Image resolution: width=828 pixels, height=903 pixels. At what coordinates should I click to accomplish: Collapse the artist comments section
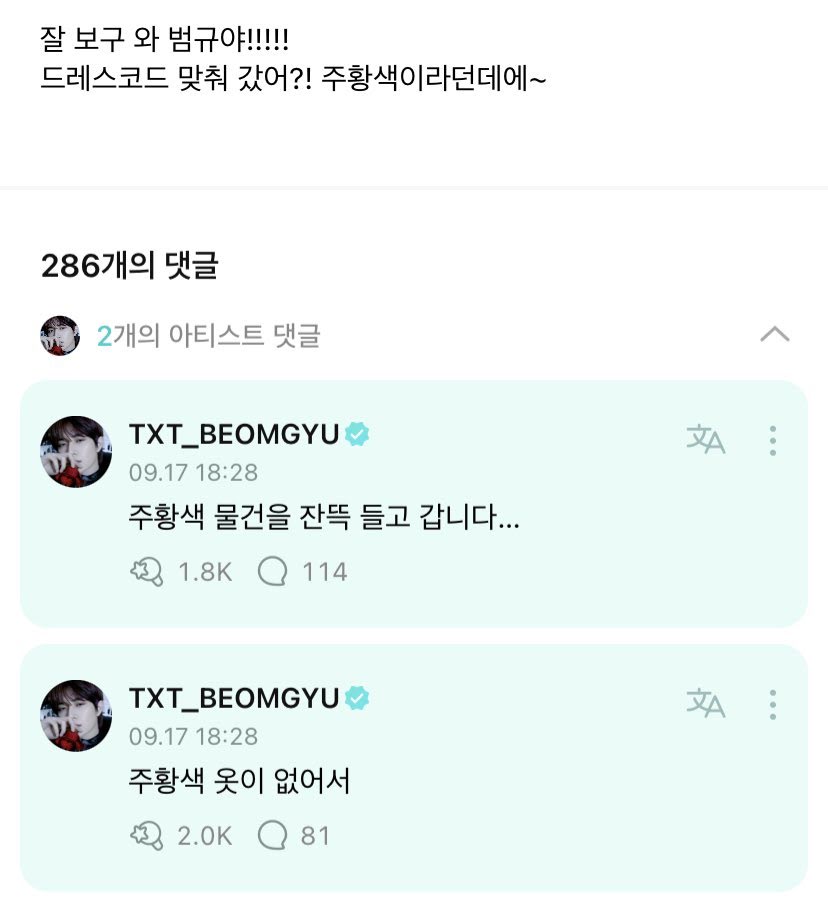coord(774,334)
